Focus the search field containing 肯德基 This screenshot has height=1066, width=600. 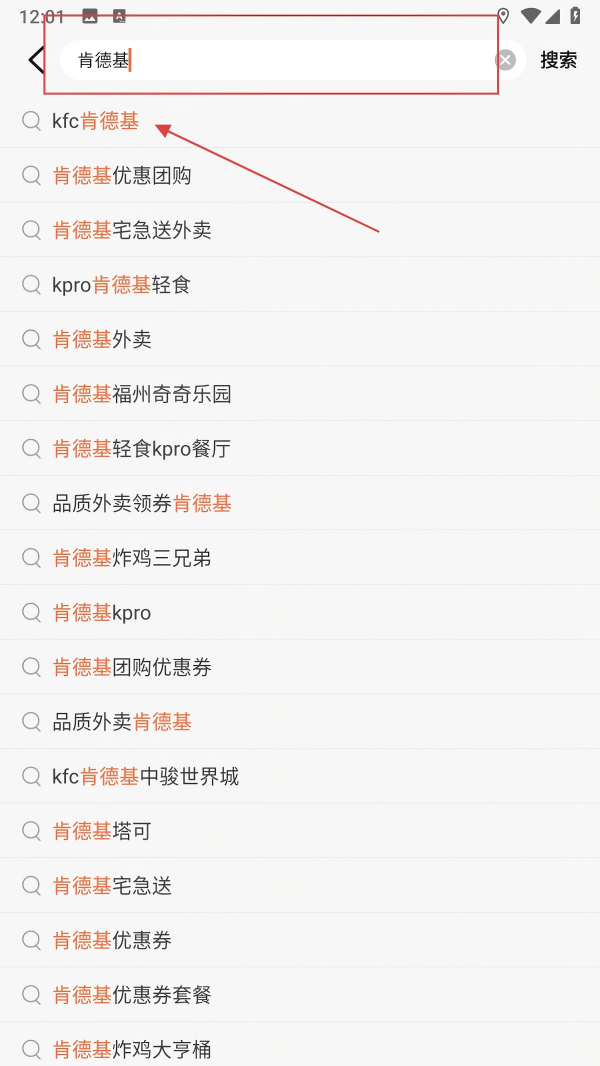tap(280, 60)
